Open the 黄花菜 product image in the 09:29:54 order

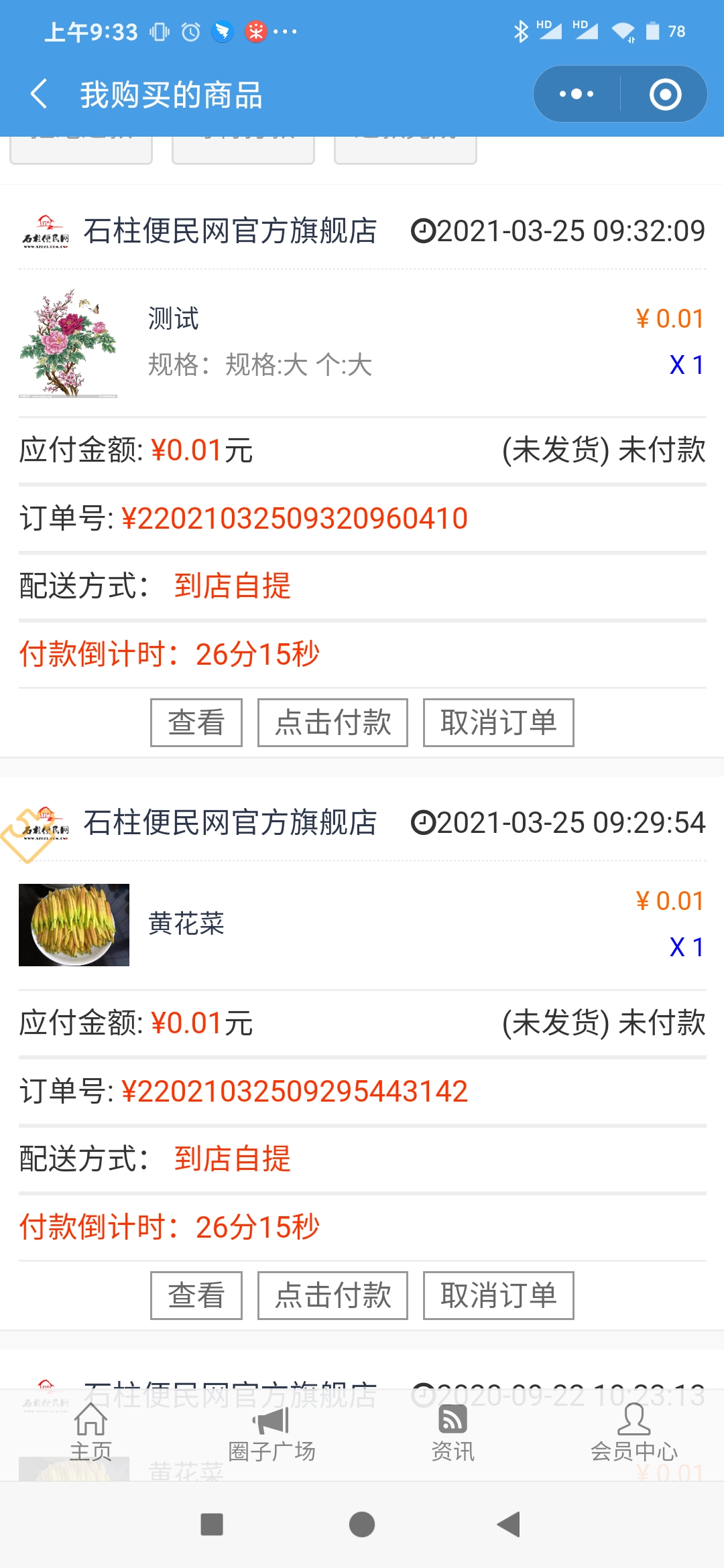pyautogui.click(x=74, y=925)
